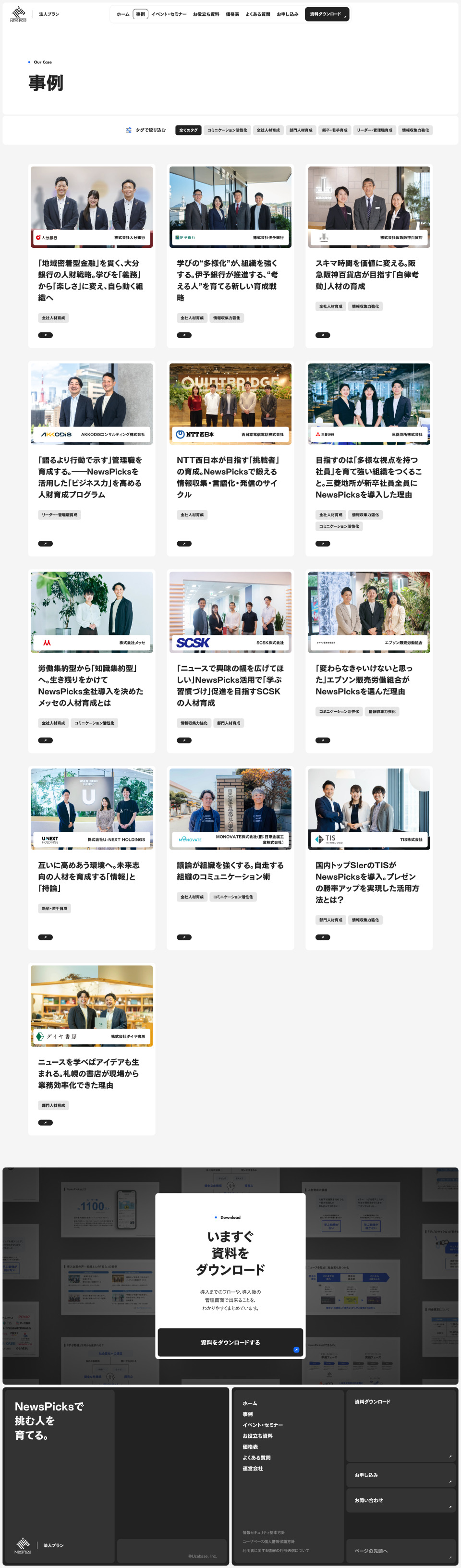Open the イベント・セミナー nav link

(x=169, y=14)
